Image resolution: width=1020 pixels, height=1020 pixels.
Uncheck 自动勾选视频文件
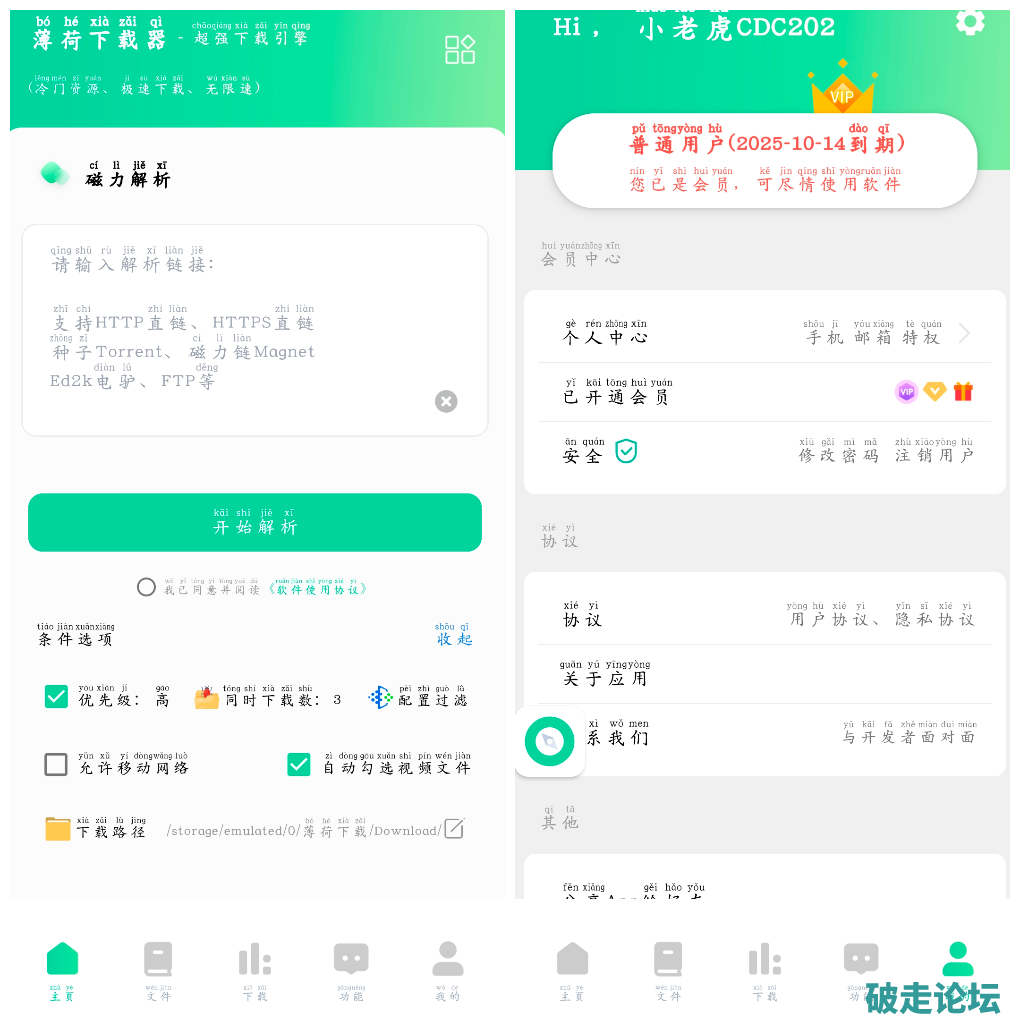299,765
